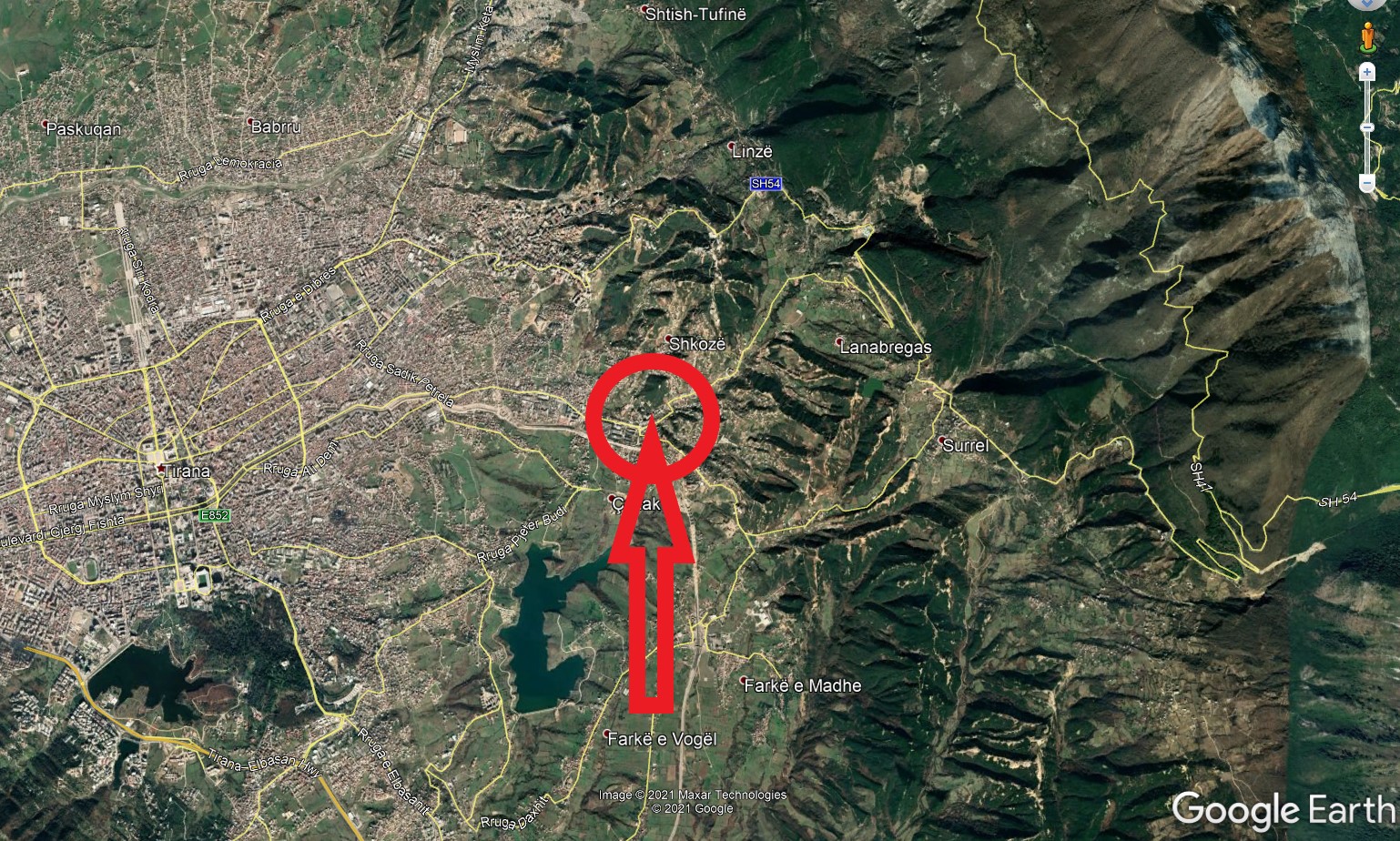Tap the zoom slider handle
1400x841 pixels.
tap(1367, 127)
